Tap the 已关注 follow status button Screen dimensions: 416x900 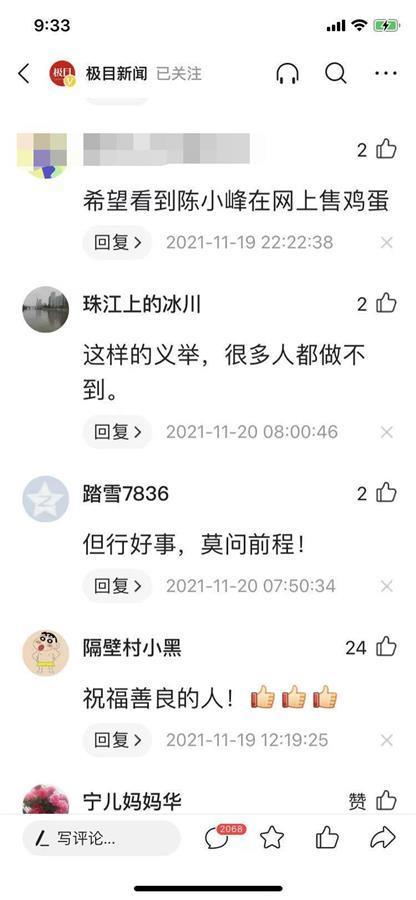179,73
